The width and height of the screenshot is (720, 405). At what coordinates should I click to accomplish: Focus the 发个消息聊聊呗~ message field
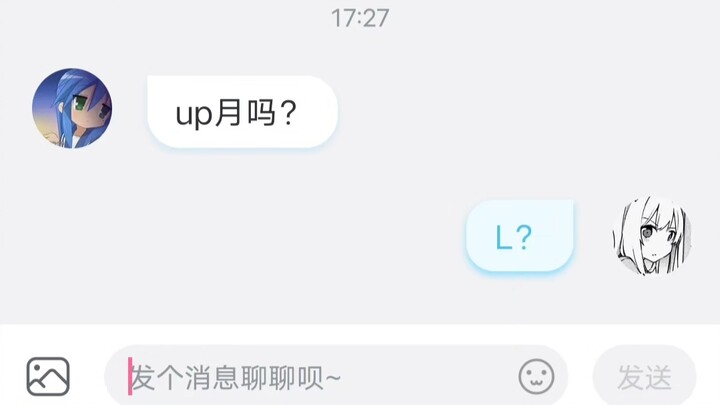pyautogui.click(x=310, y=377)
